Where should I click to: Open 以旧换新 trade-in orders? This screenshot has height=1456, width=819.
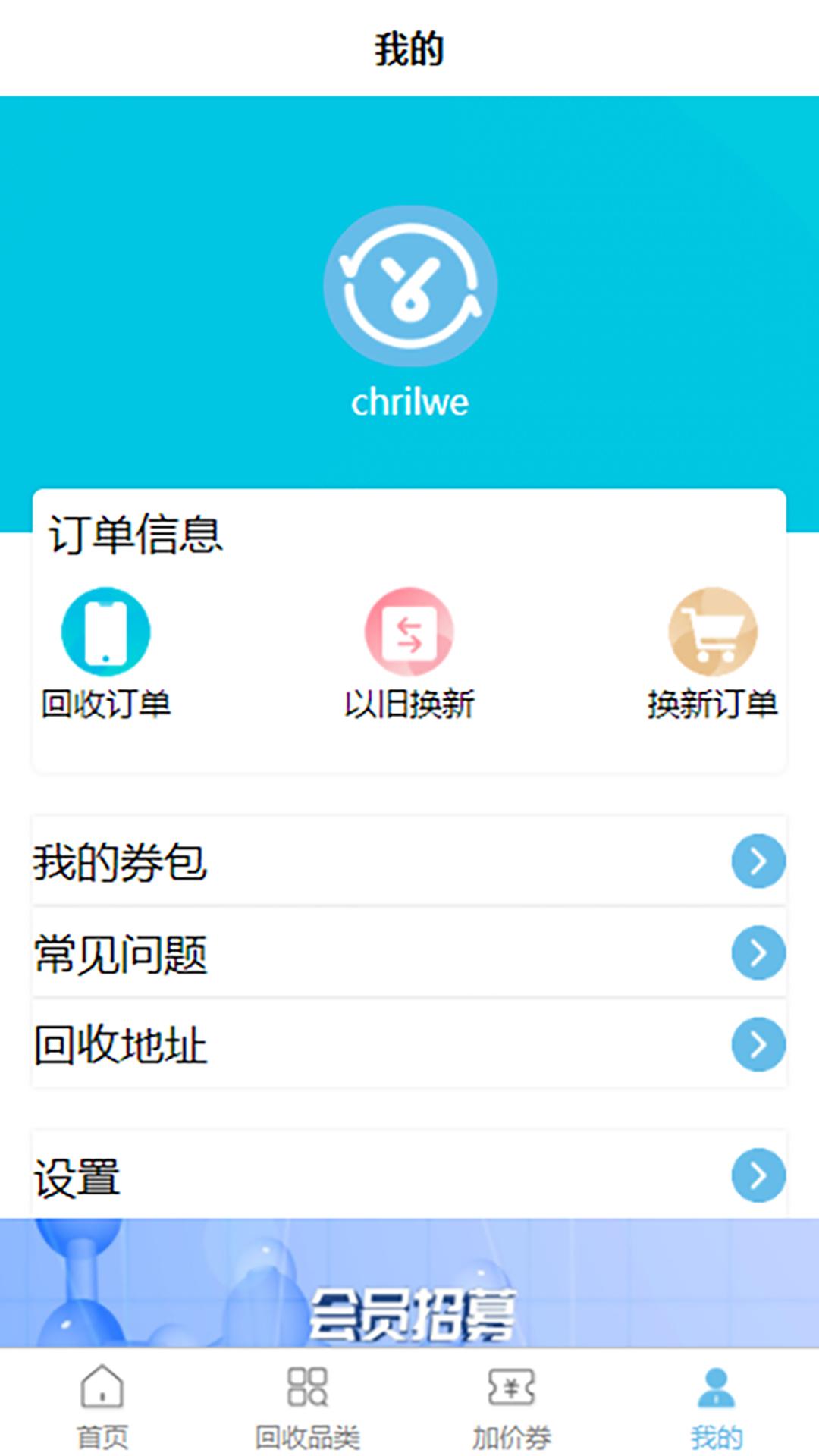tap(409, 654)
